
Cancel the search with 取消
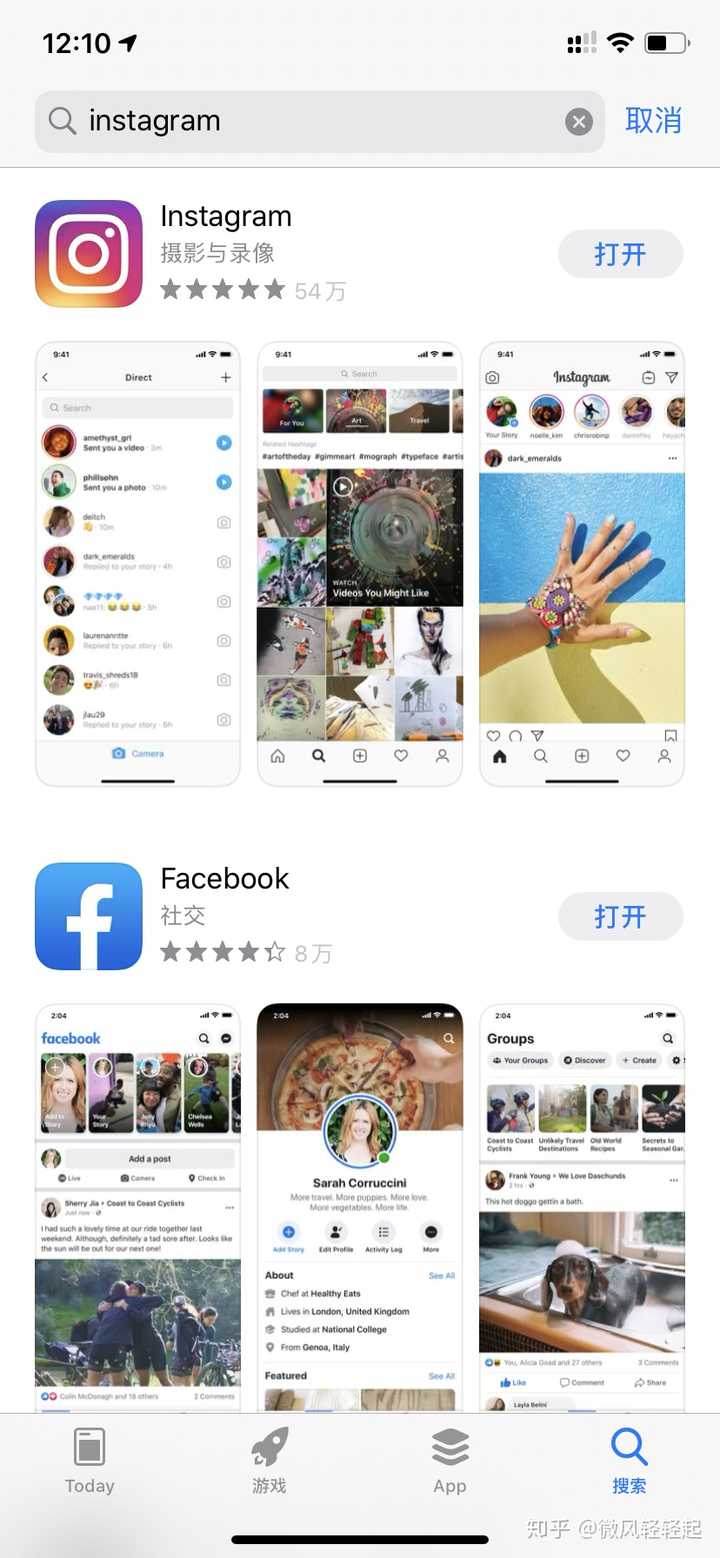tap(653, 121)
